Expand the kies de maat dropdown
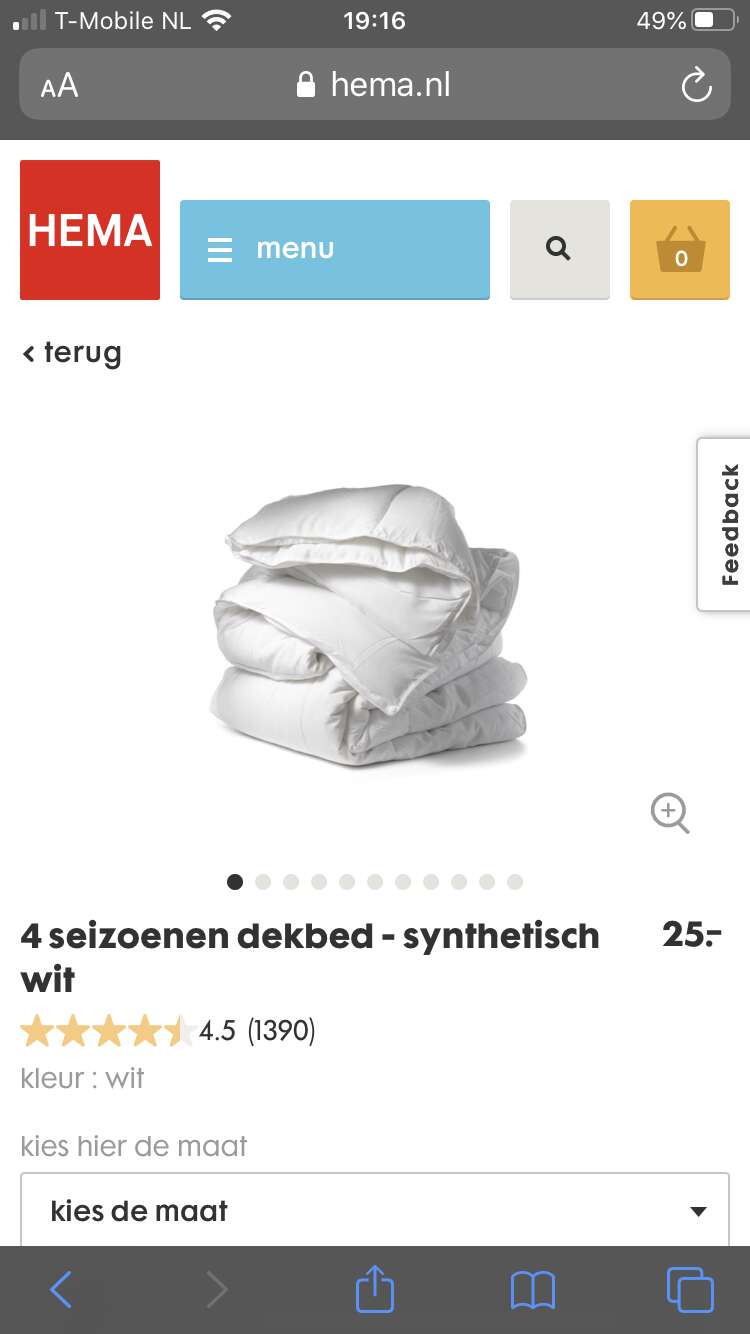The height and width of the screenshot is (1334, 750). [375, 1210]
